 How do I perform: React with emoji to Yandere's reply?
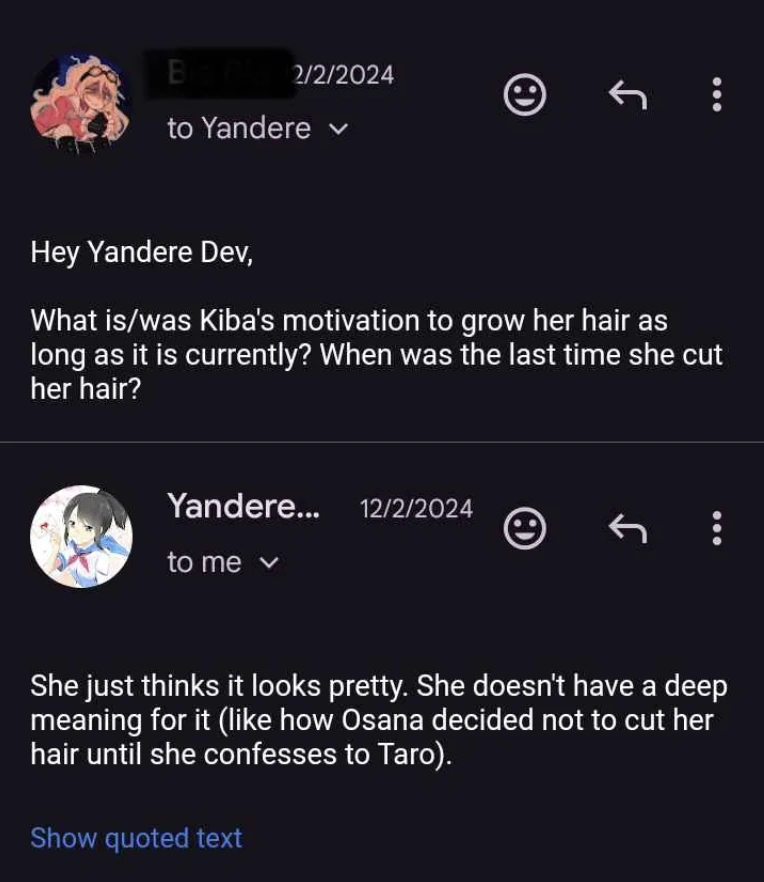pos(524,528)
